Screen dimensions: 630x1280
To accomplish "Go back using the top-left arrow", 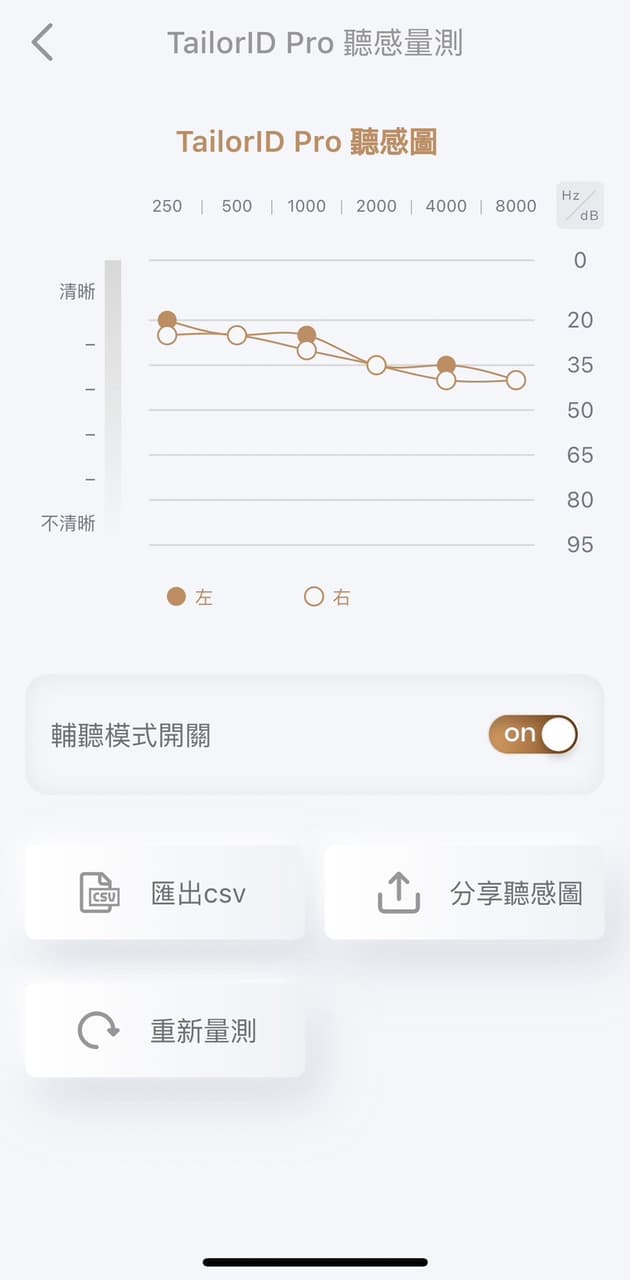I will pyautogui.click(x=42, y=43).
